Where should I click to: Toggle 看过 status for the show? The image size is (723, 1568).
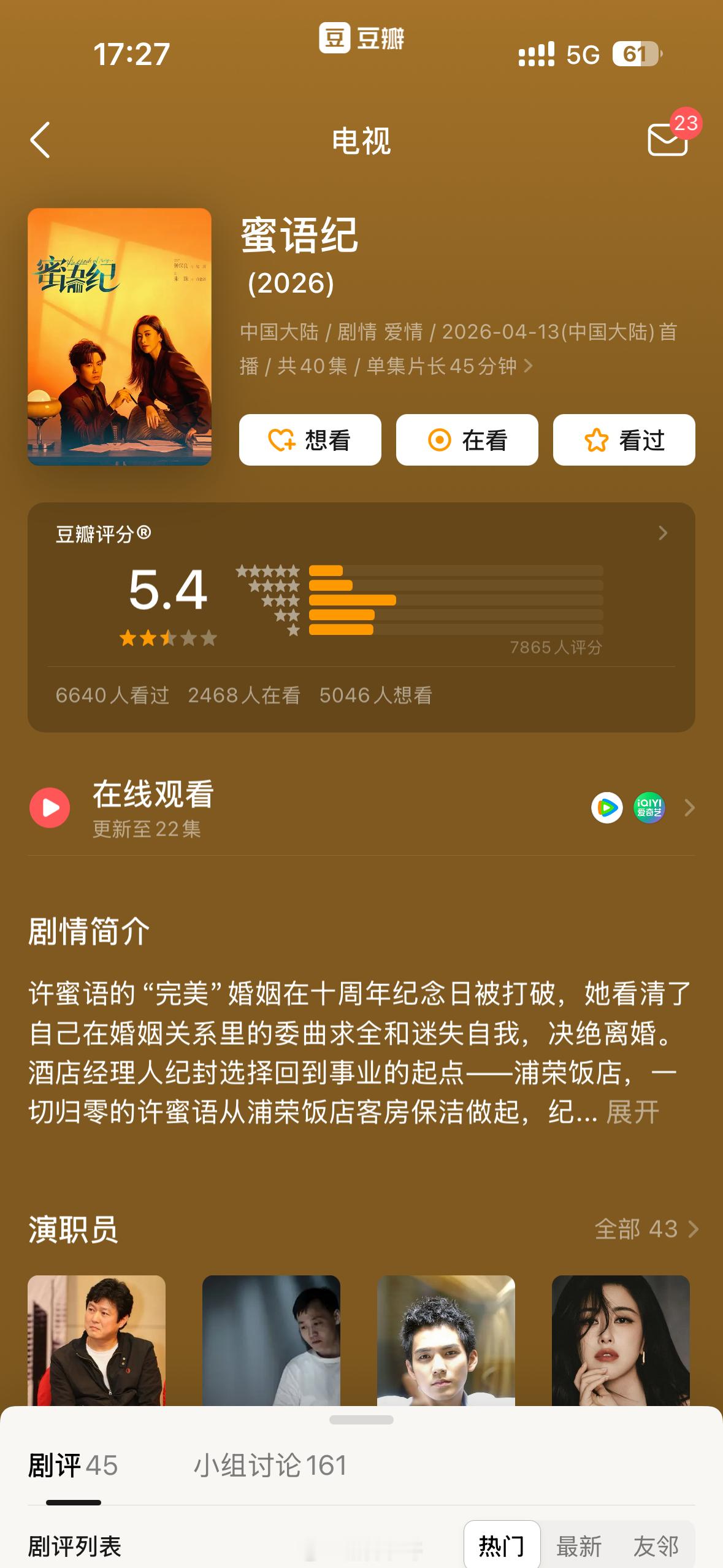coord(624,439)
